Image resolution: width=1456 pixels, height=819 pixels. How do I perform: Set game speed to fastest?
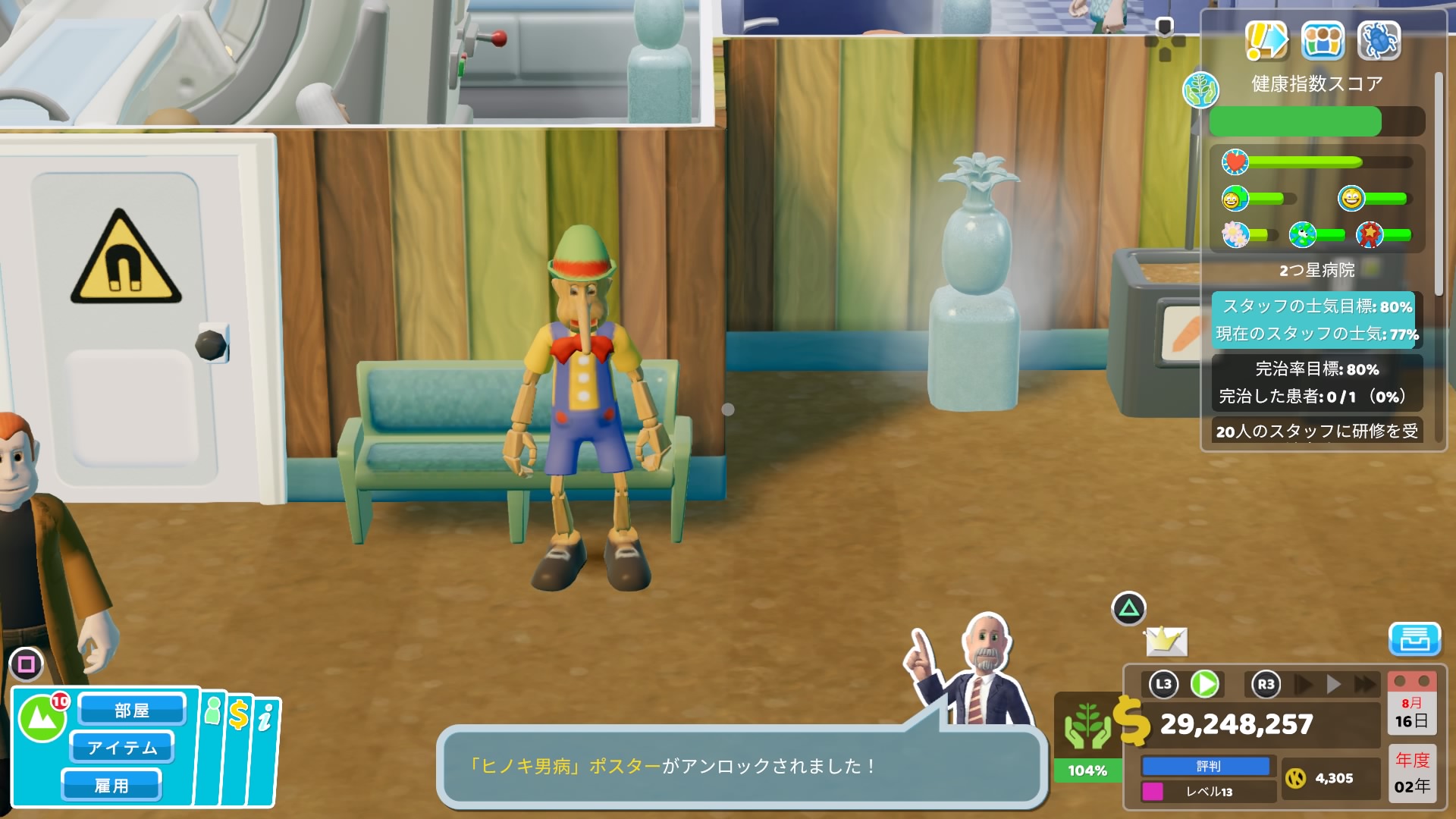coord(1365,685)
